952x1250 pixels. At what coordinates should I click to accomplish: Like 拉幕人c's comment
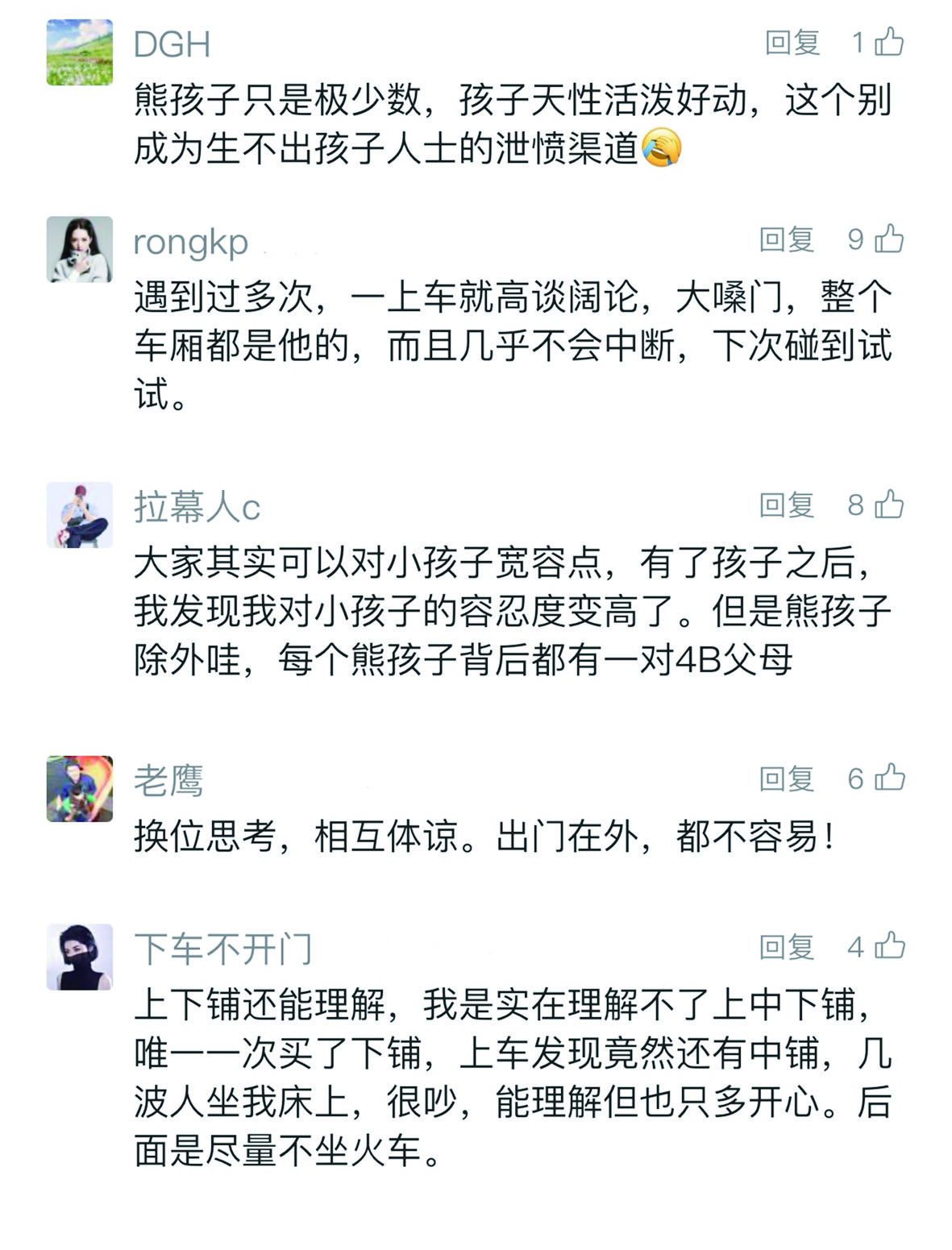pos(889,505)
